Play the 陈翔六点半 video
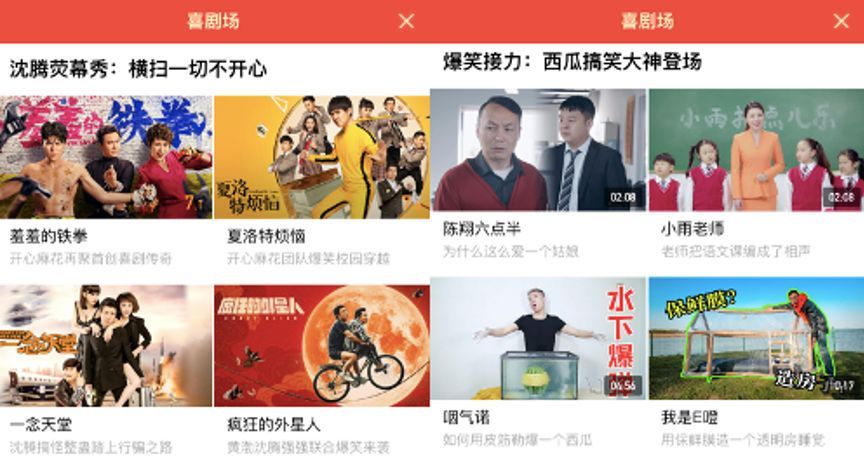This screenshot has height=464, width=864. 539,150
